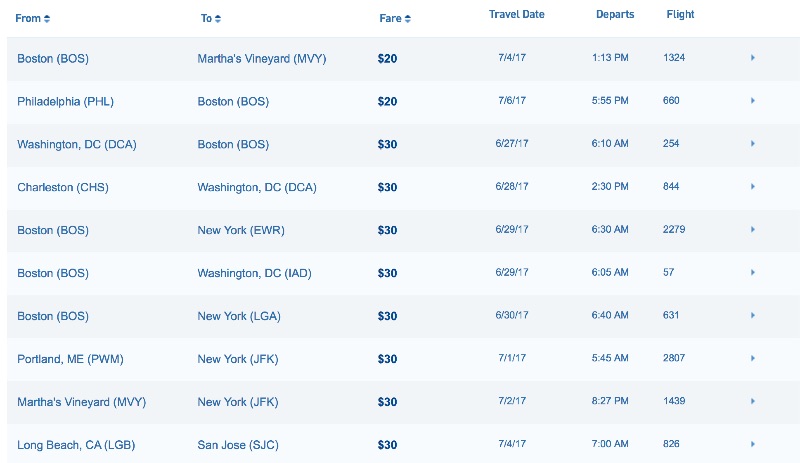The image size is (800, 463).
Task: Sort flights by From column
Action: [x=32, y=18]
